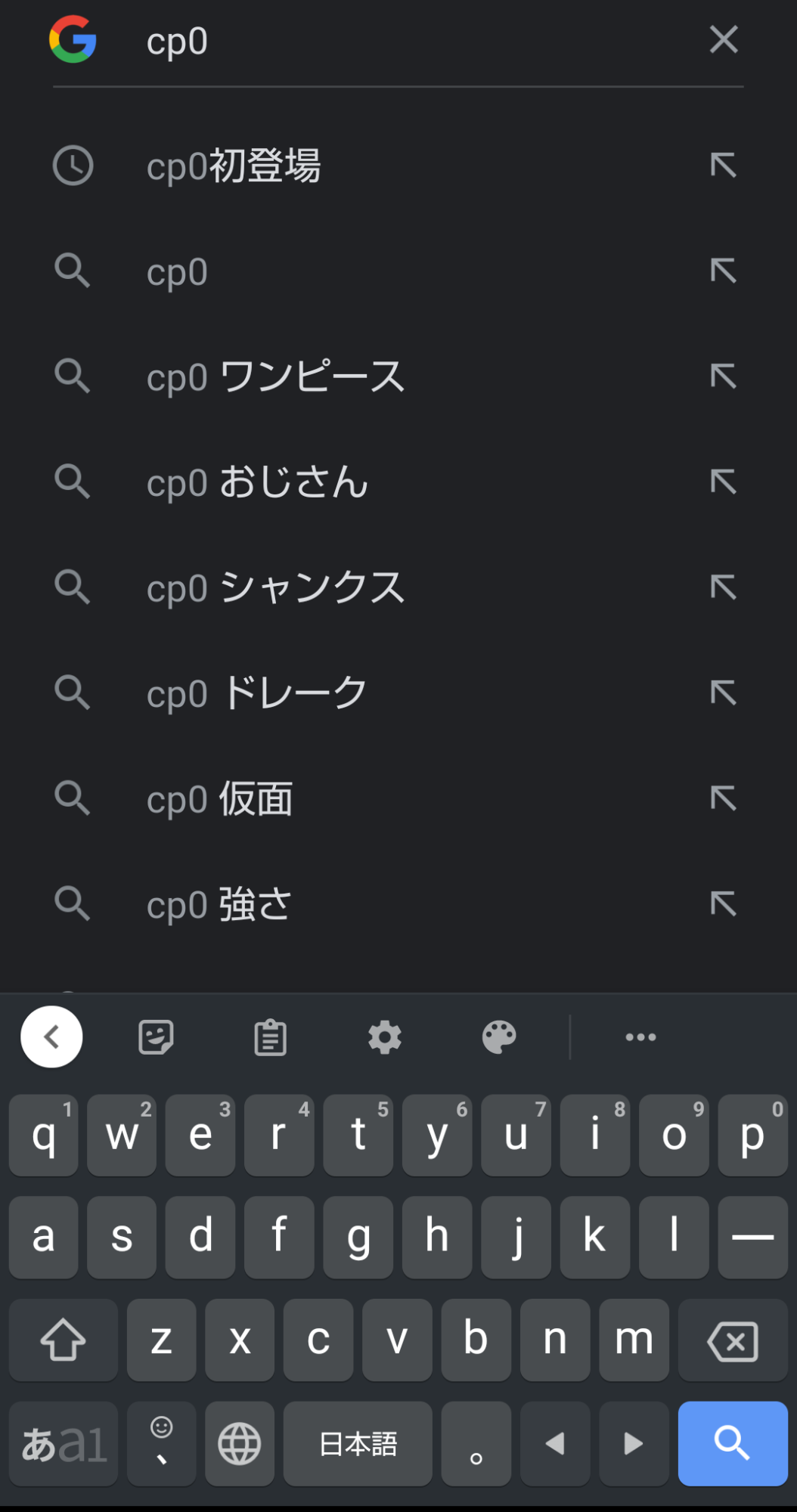This screenshot has height=1512, width=797.
Task: Toggle the あa1 input mode key
Action: click(x=64, y=1443)
